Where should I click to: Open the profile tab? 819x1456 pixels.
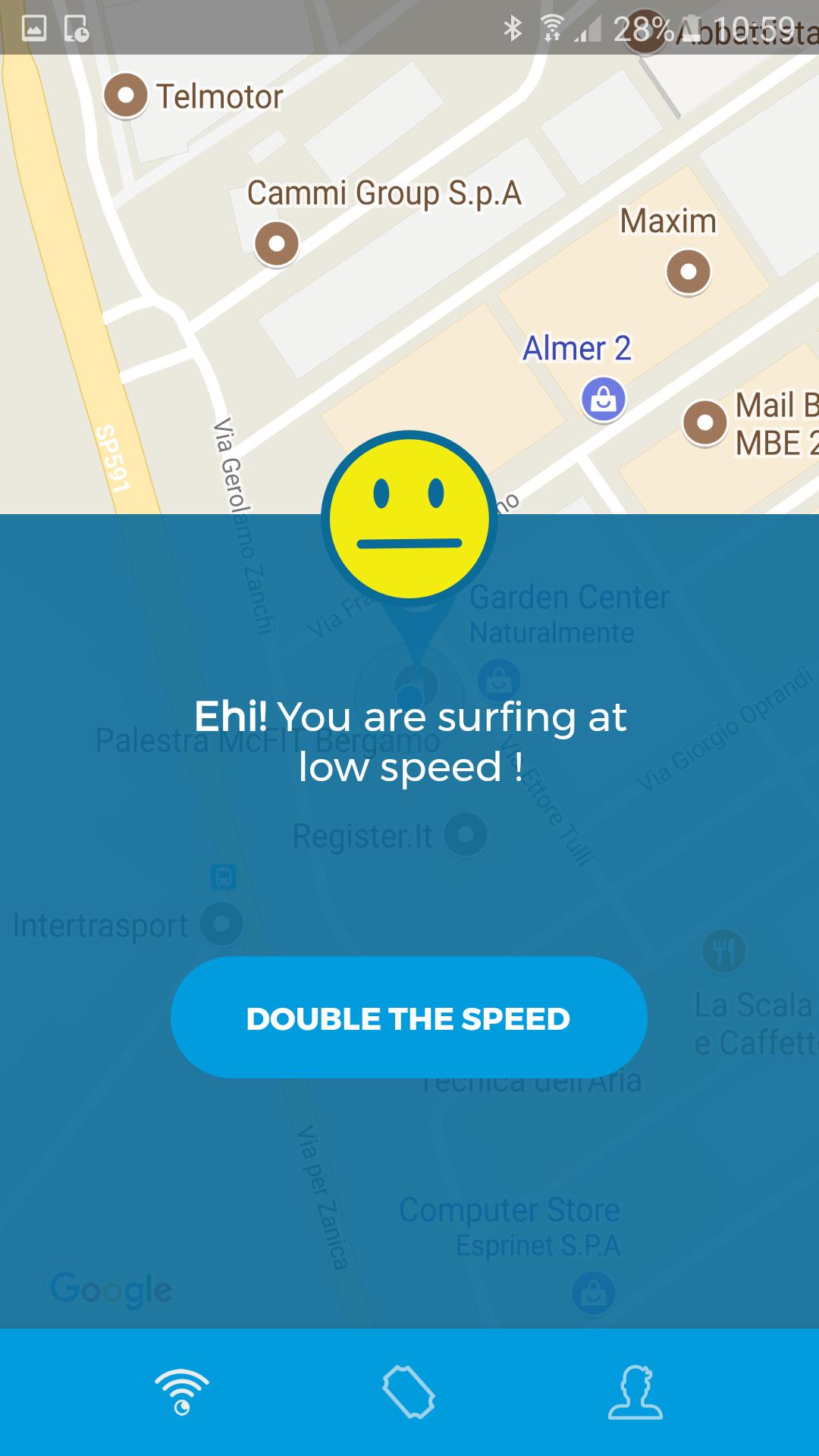tap(635, 1392)
